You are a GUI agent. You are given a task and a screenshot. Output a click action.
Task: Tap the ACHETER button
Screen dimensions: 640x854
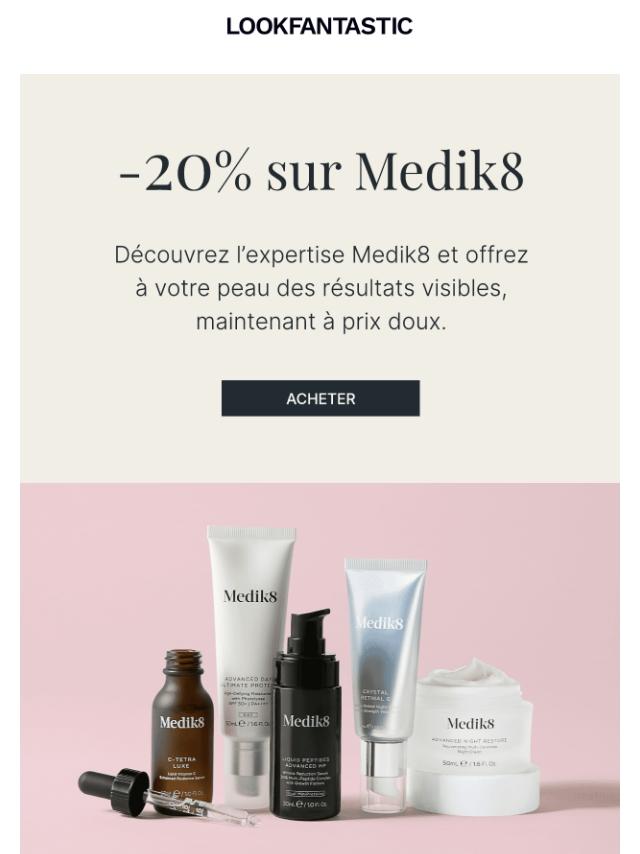point(320,398)
